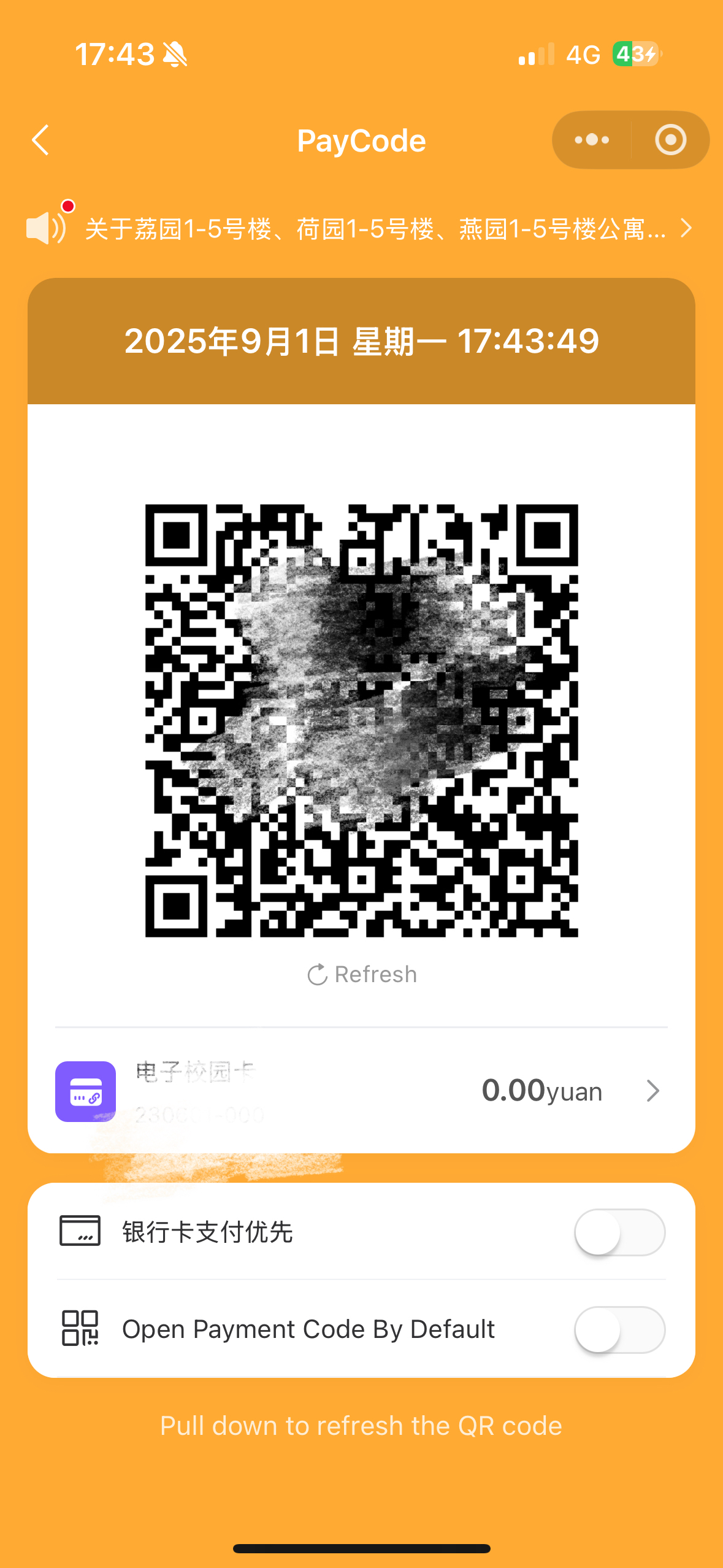Turn on Open Payment Code By Default
The image size is (723, 1568).
619,1329
